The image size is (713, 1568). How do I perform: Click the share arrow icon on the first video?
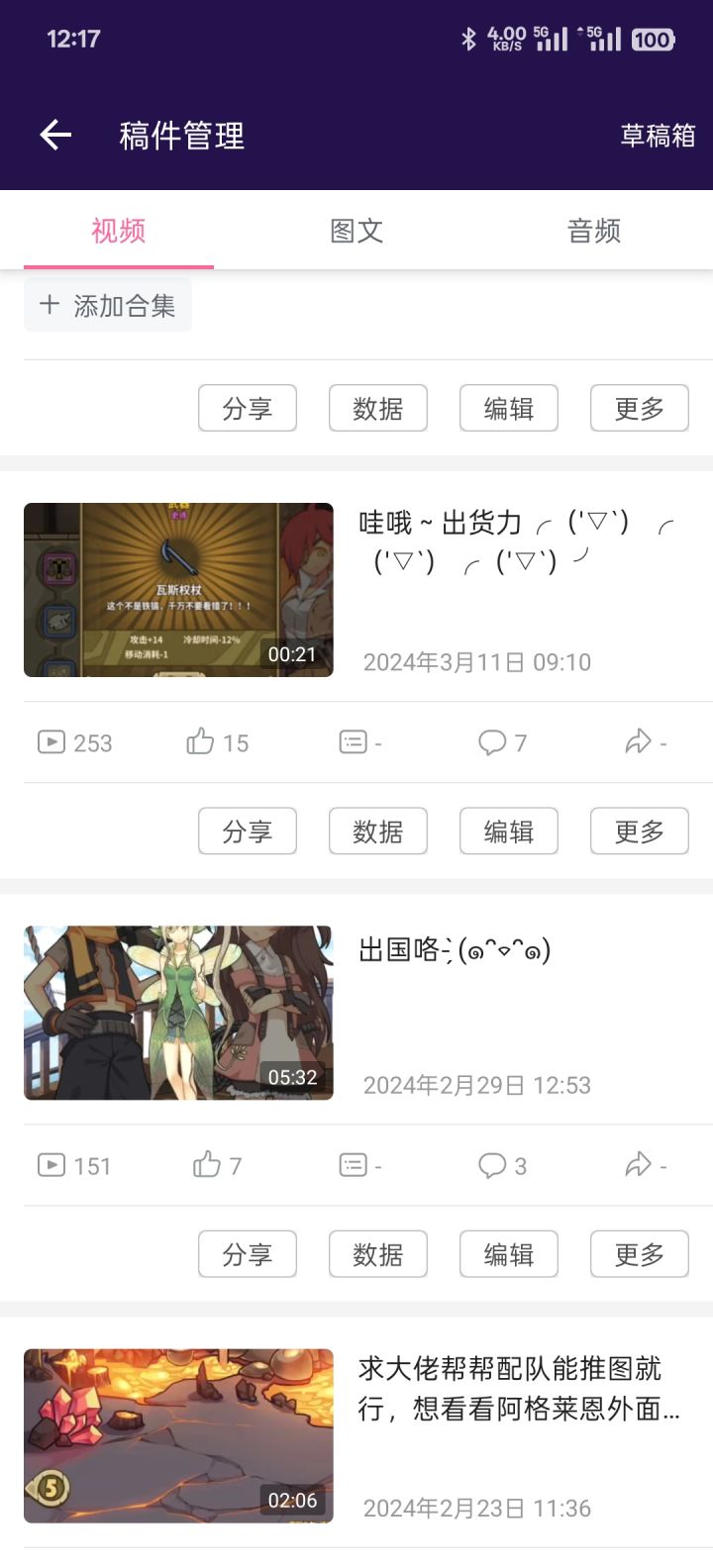(x=638, y=740)
